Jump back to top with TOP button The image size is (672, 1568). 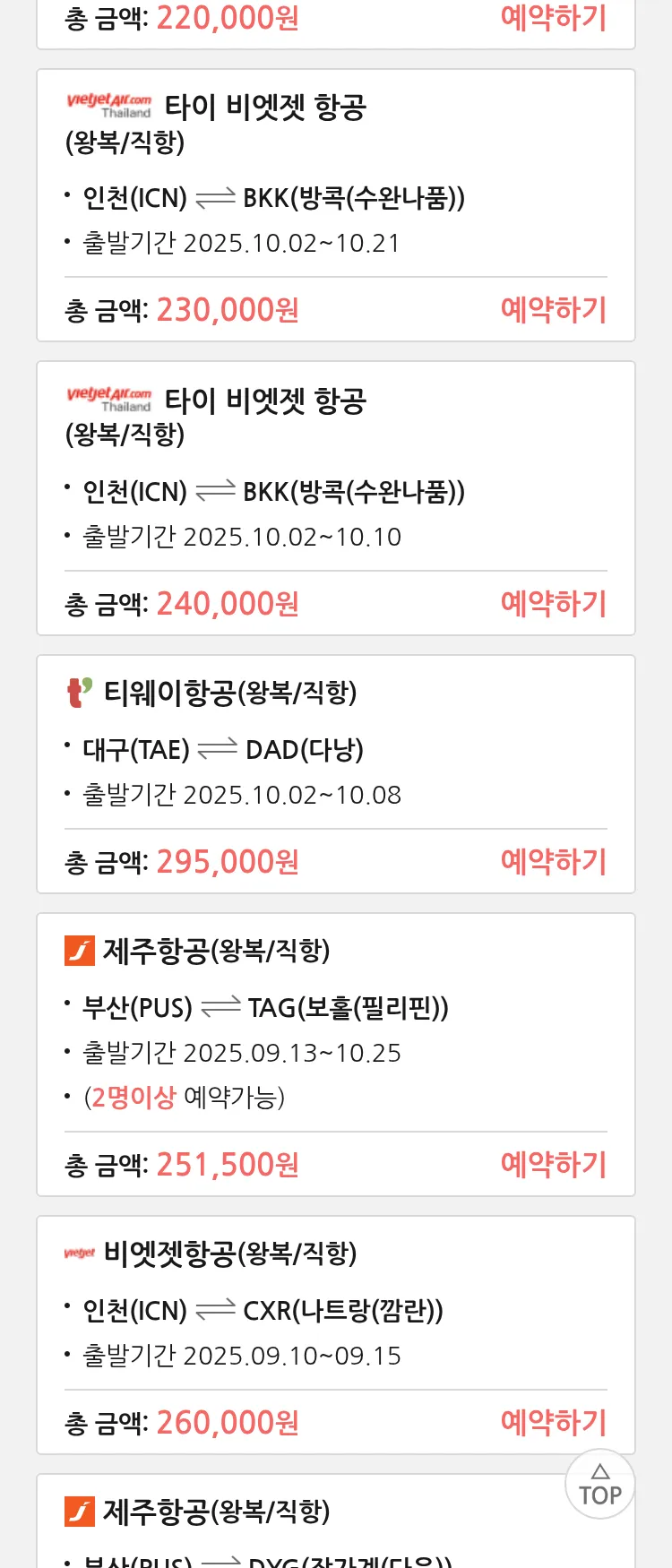[599, 1485]
